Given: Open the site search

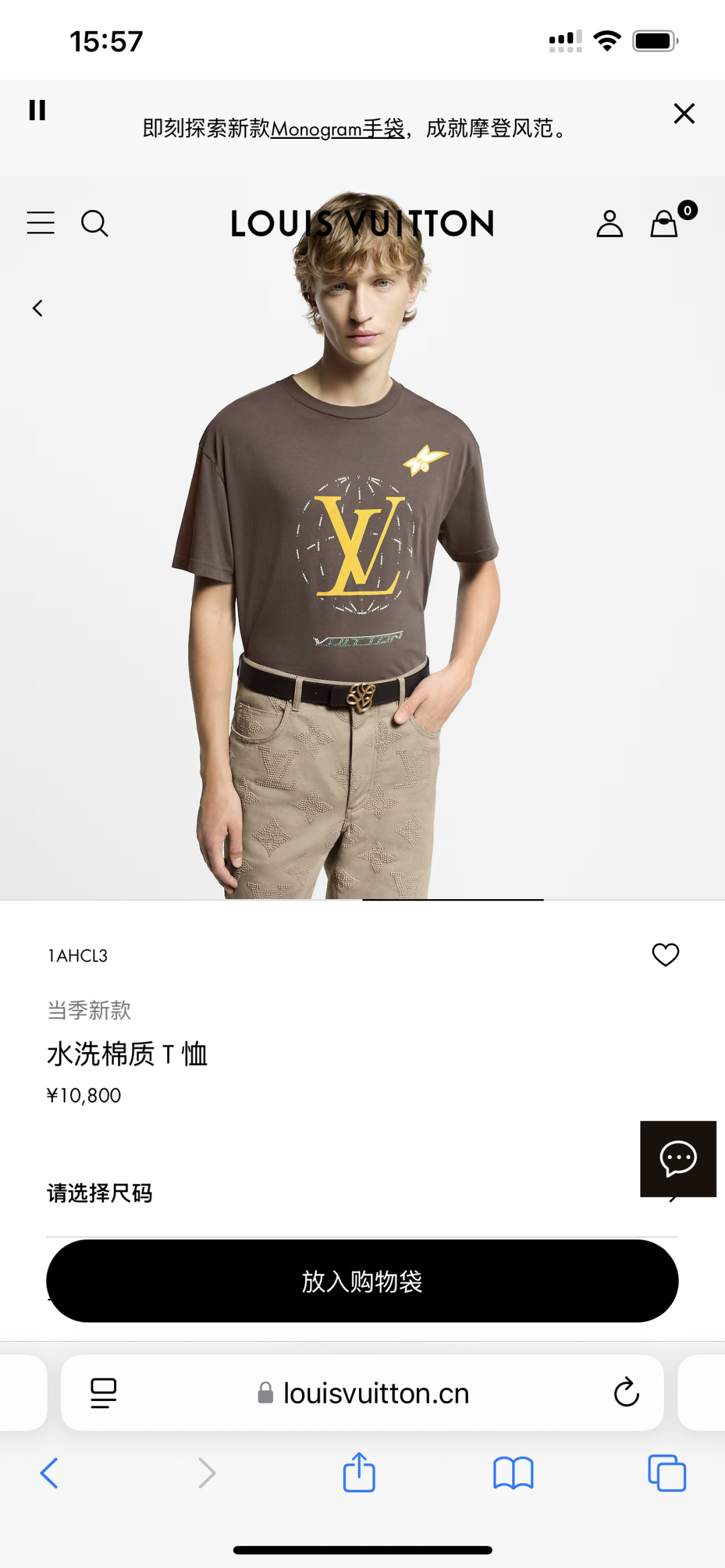Looking at the screenshot, I should 95,223.
